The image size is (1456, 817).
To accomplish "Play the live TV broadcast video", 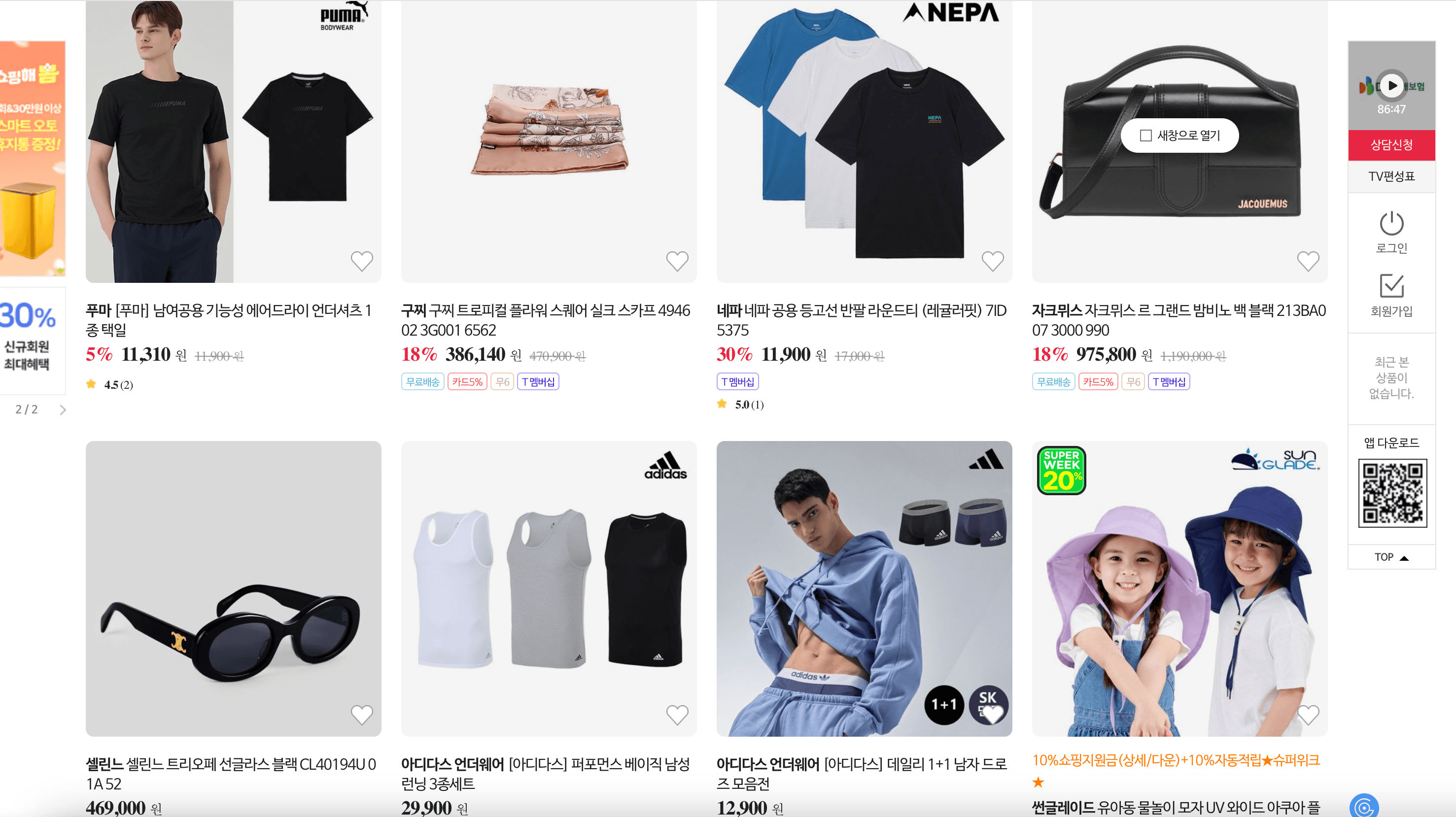I will click(x=1391, y=86).
